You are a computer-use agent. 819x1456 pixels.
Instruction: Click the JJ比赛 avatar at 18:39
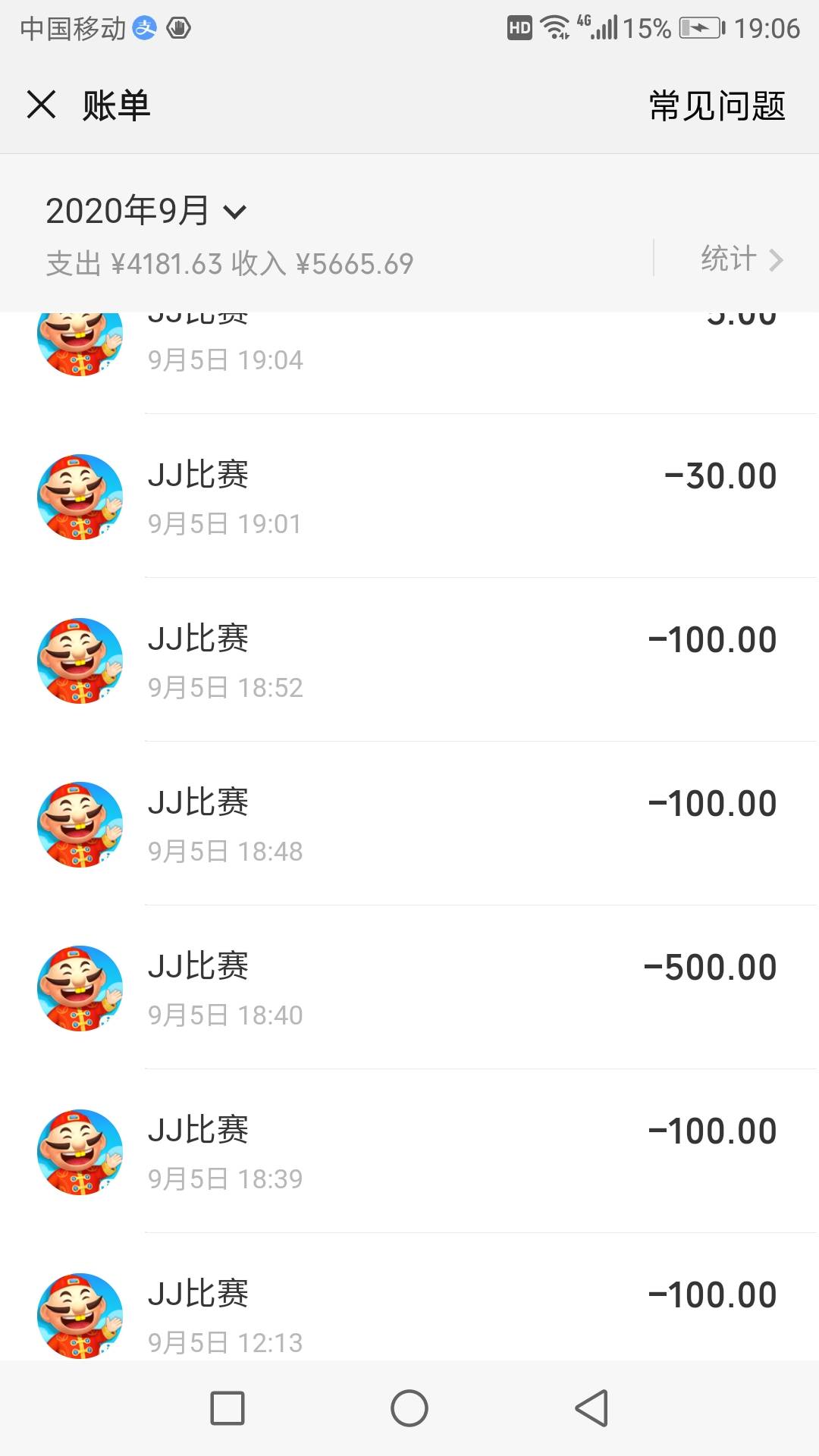click(x=79, y=1152)
